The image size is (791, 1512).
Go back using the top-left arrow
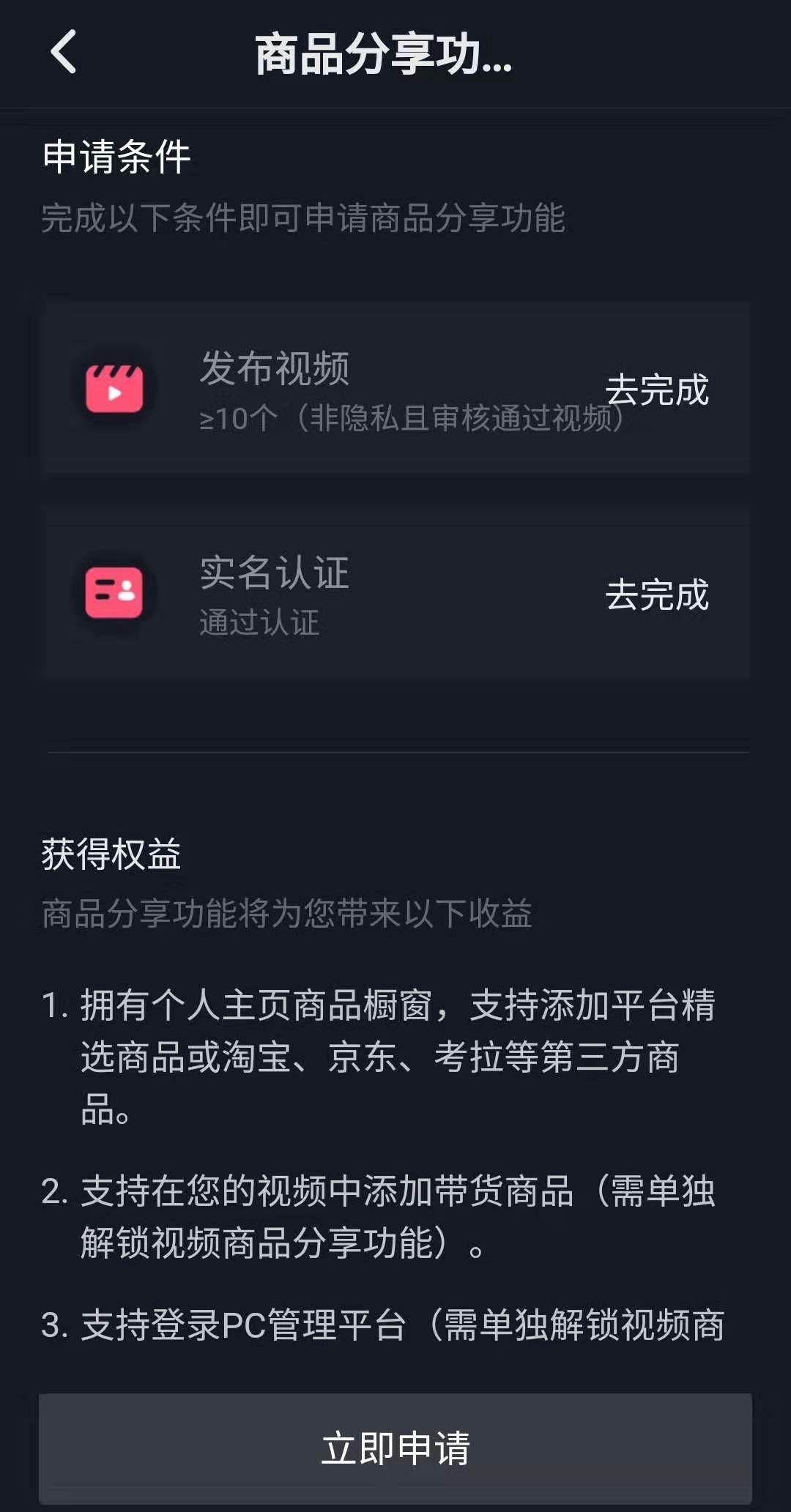click(64, 53)
